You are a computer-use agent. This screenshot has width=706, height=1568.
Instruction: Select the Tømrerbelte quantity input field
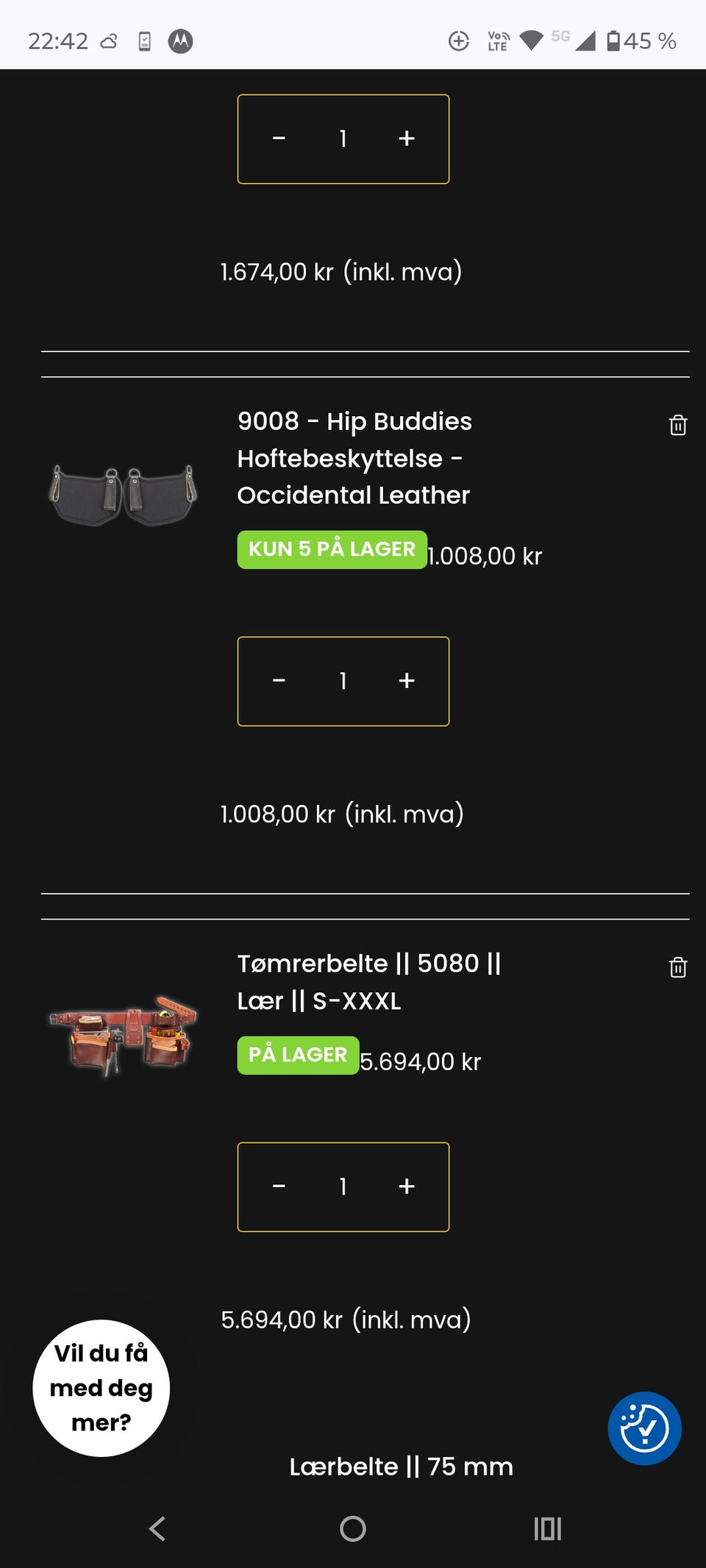point(343,1186)
